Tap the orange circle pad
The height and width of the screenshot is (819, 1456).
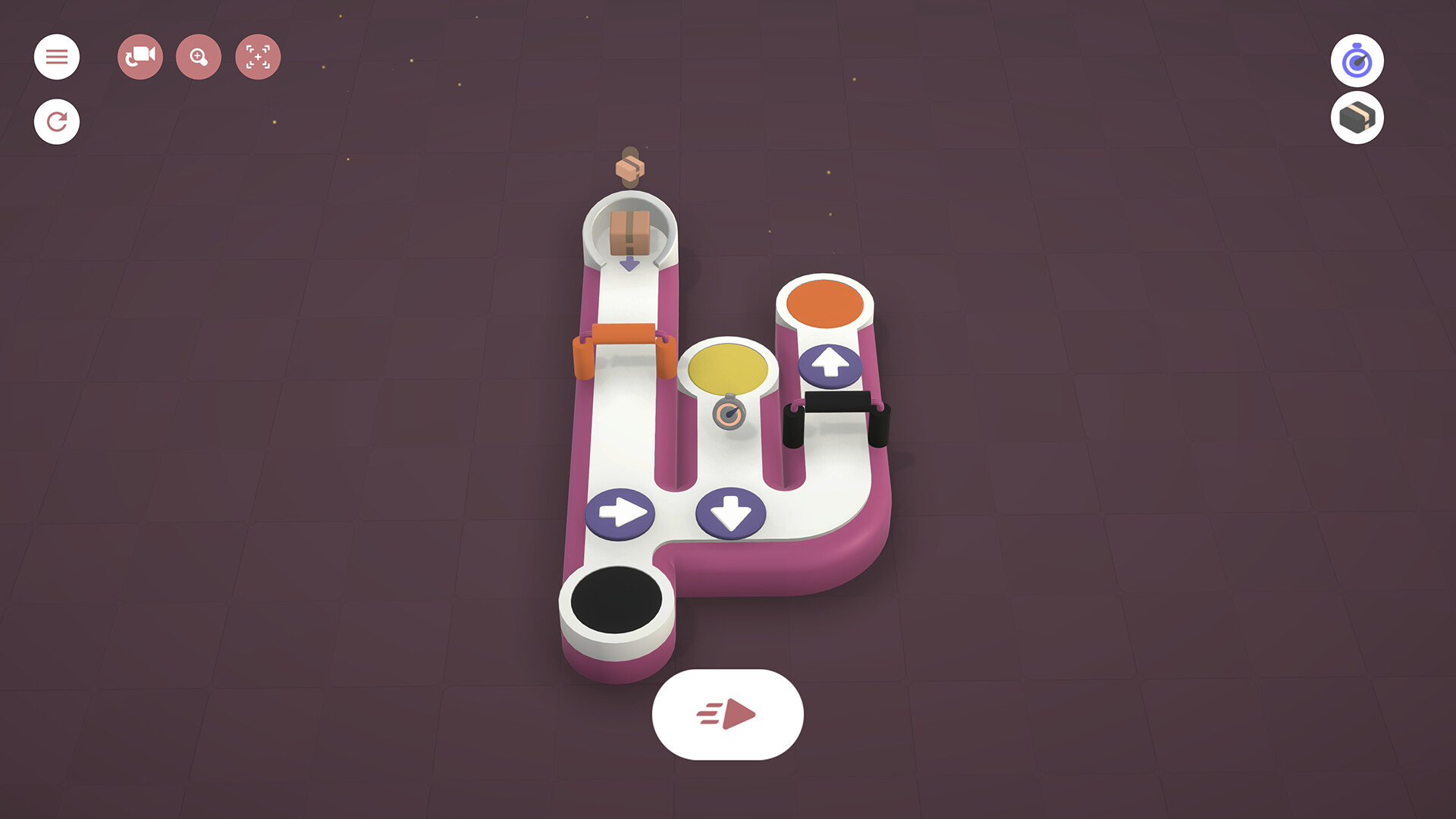tap(825, 303)
